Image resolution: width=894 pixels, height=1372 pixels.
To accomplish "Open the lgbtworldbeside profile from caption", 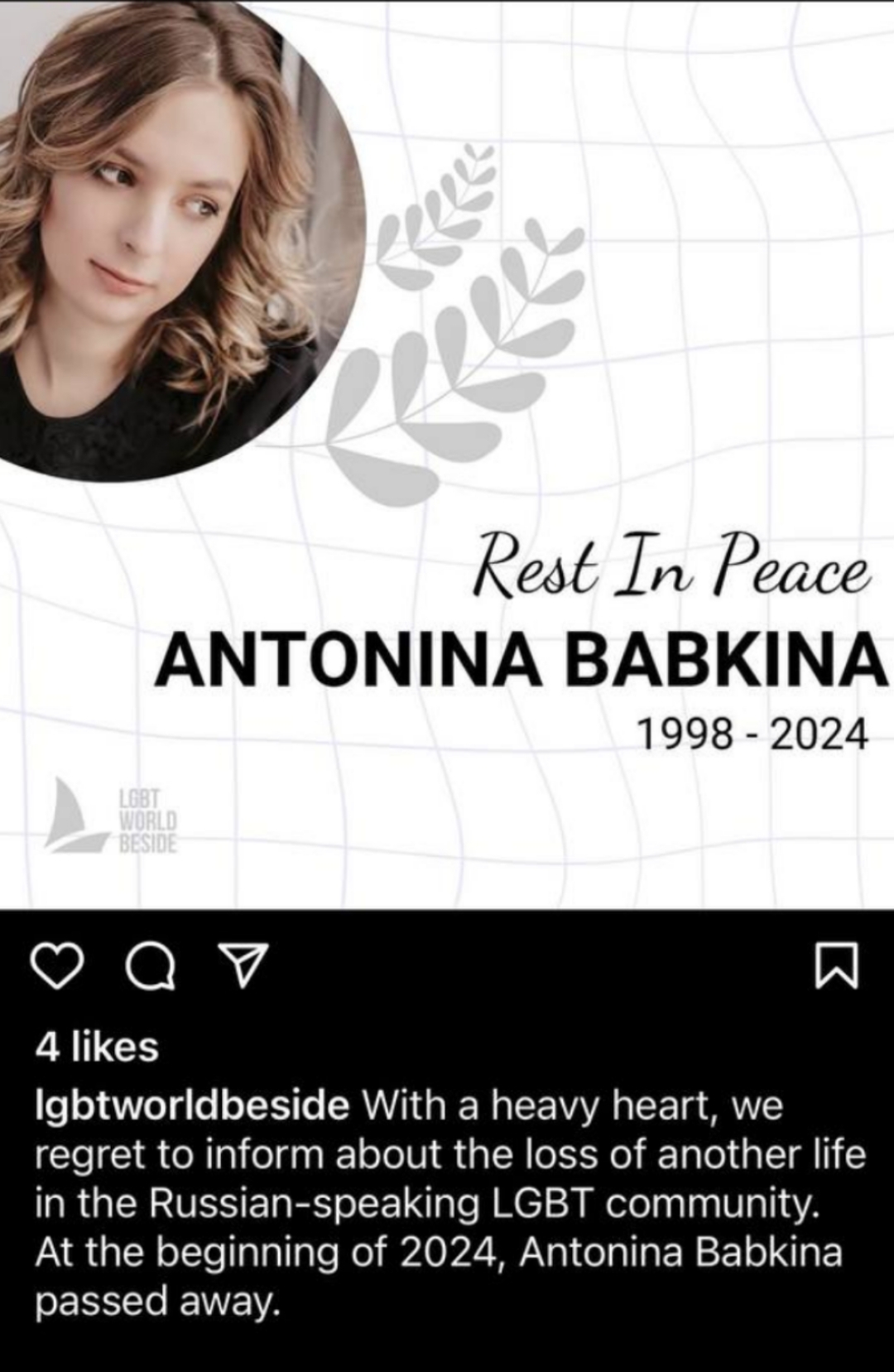I will tap(192, 1106).
